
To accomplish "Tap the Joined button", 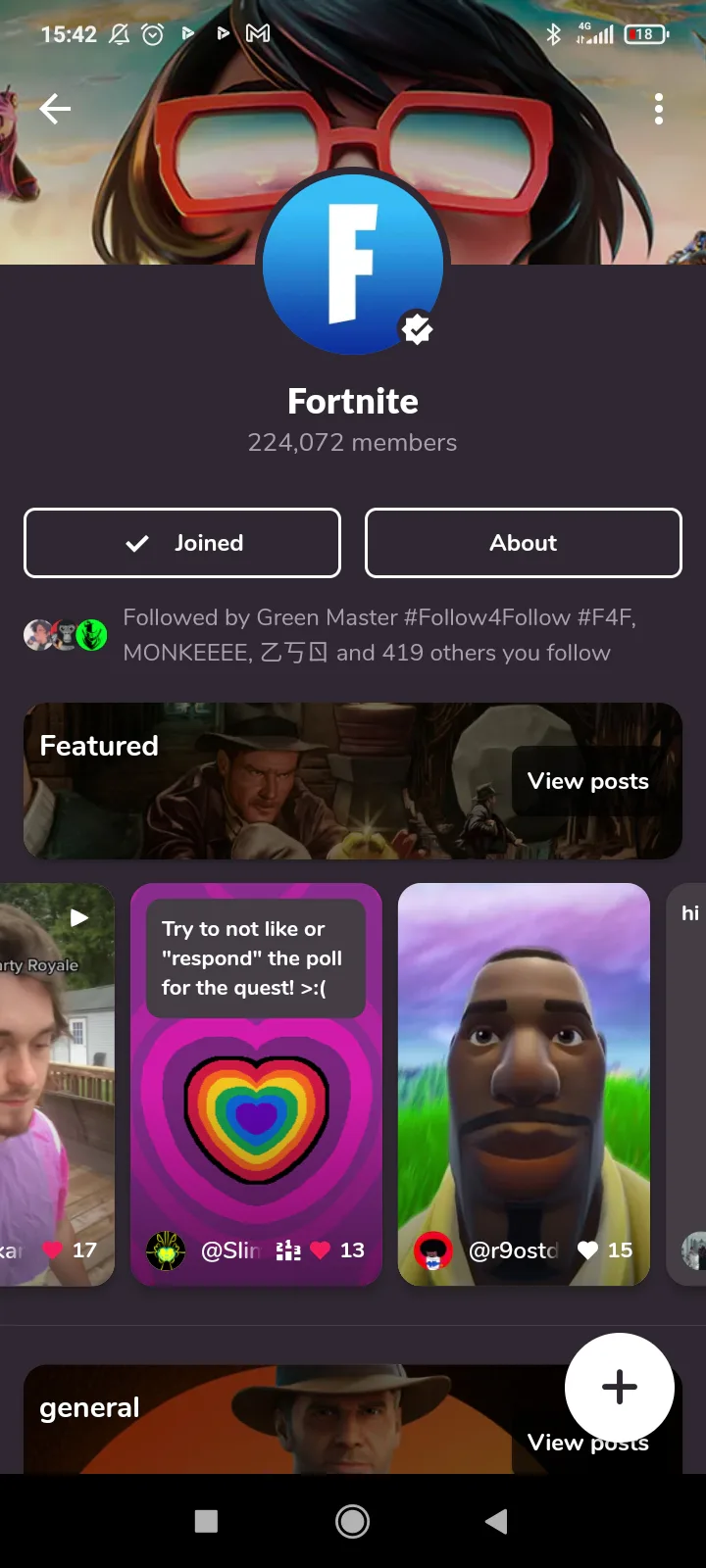I will tap(182, 543).
